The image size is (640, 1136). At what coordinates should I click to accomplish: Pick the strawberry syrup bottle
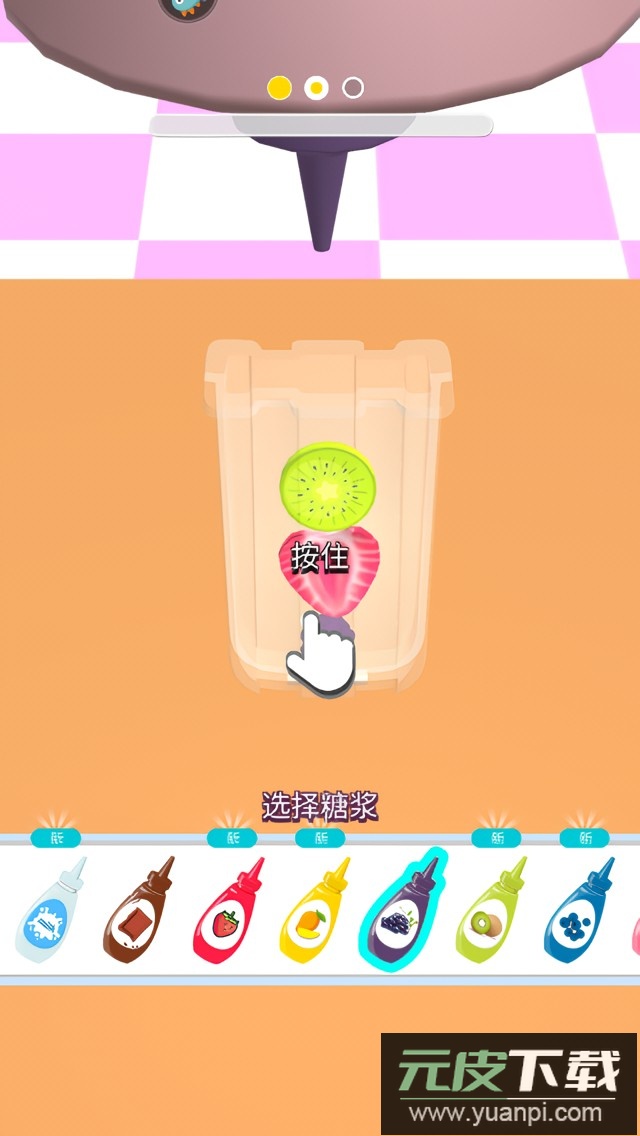pyautogui.click(x=227, y=912)
